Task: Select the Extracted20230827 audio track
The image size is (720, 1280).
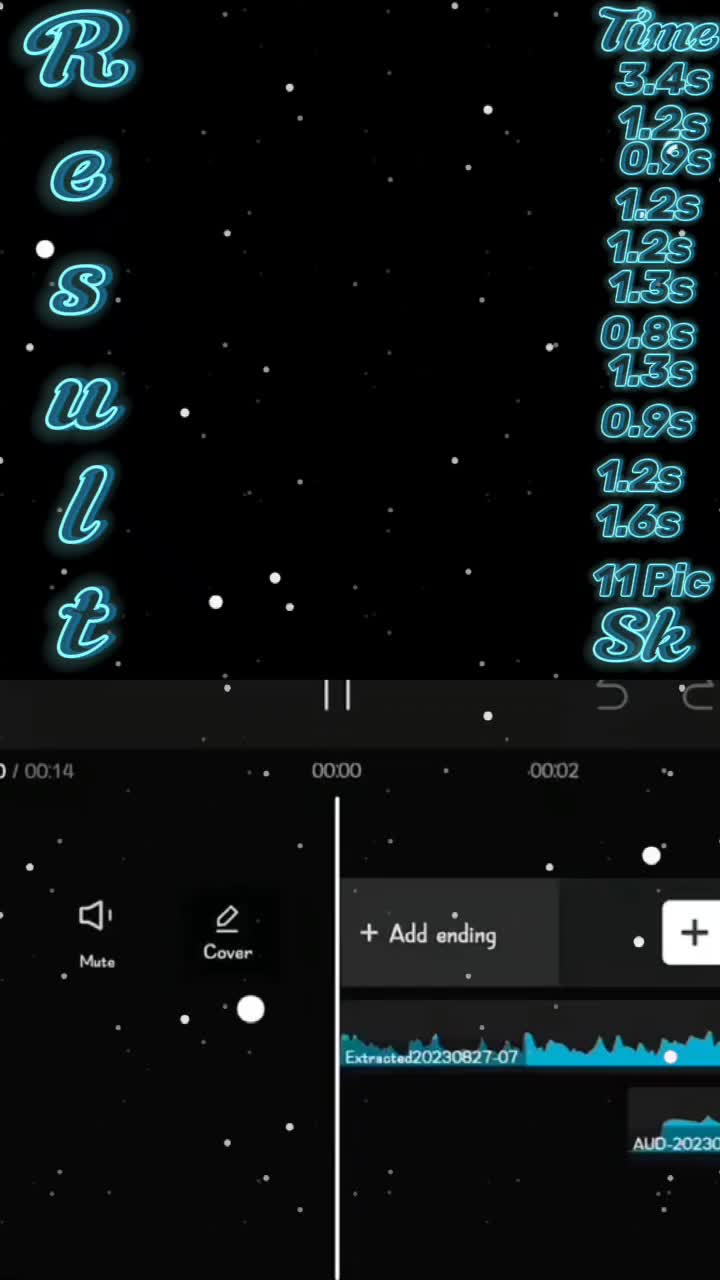Action: point(530,1050)
